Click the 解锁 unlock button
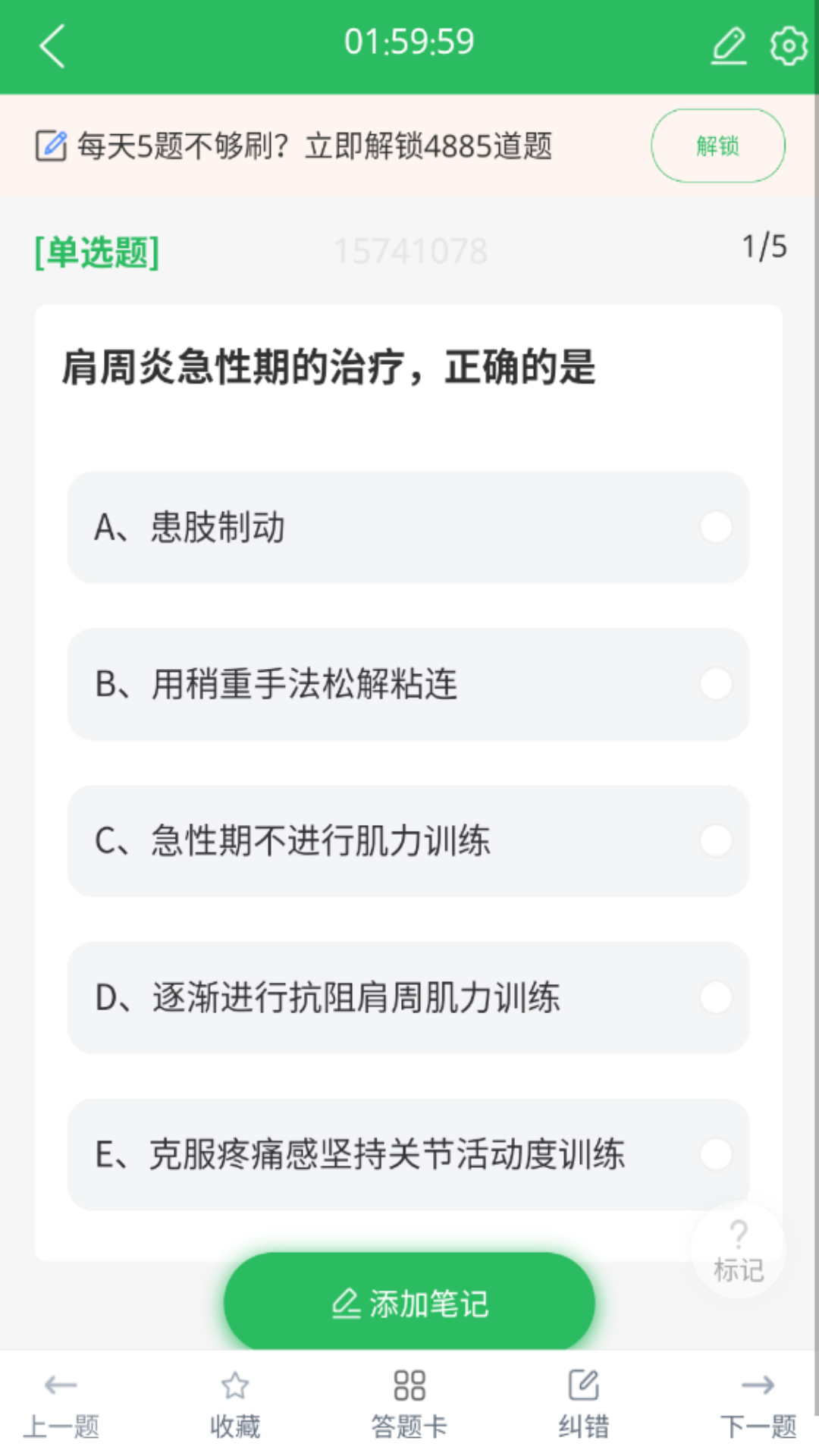Viewport: 819px width, 1456px height. [717, 146]
